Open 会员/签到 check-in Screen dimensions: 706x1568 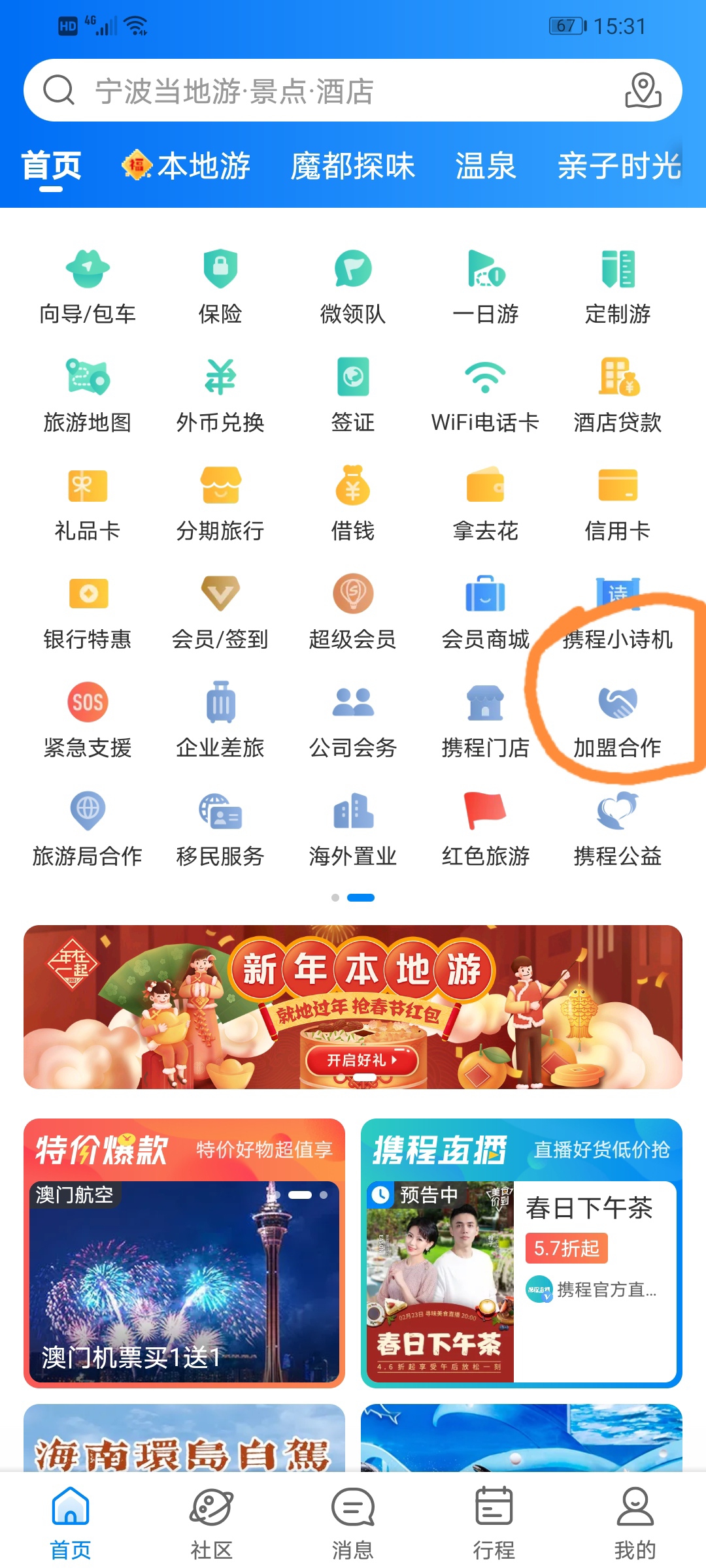point(220,611)
